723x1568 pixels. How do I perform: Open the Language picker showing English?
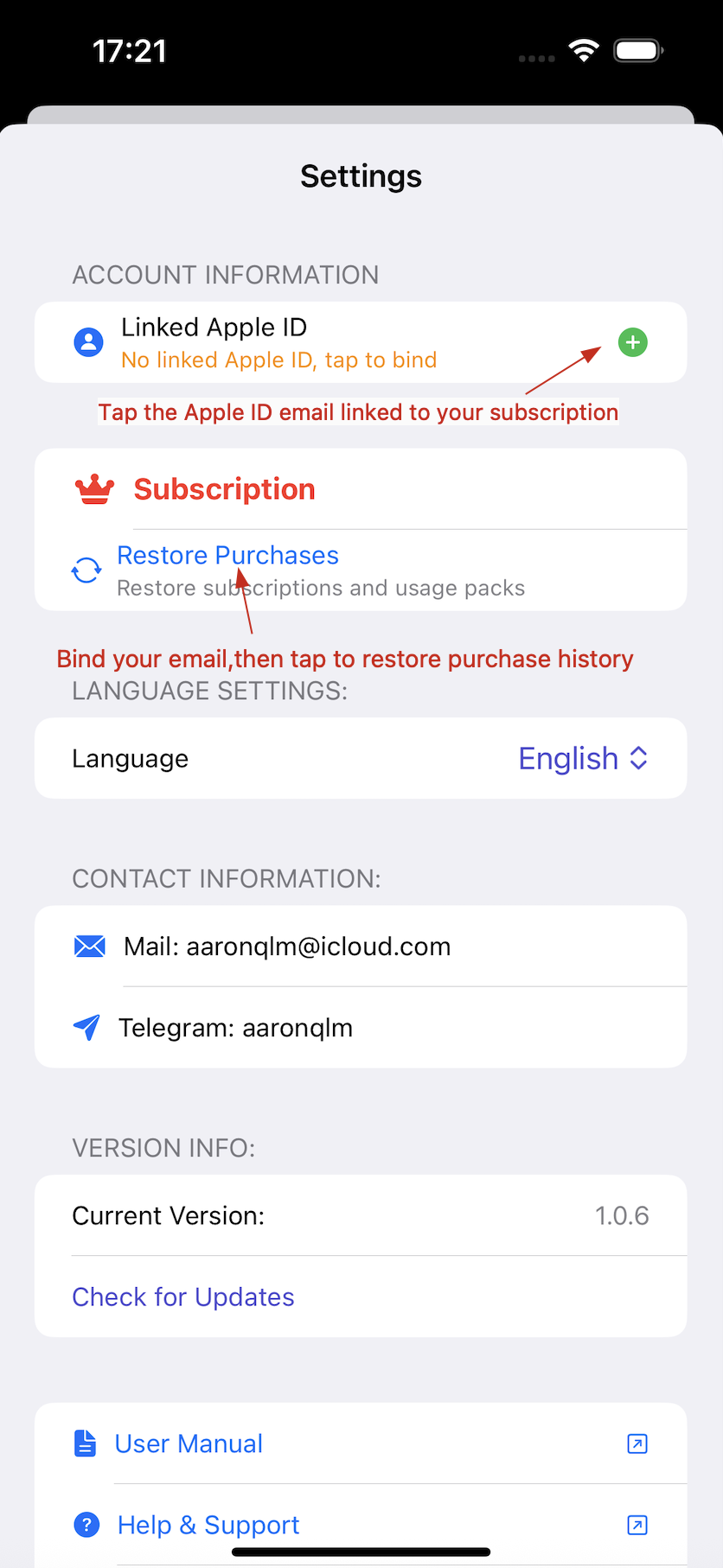point(582,759)
